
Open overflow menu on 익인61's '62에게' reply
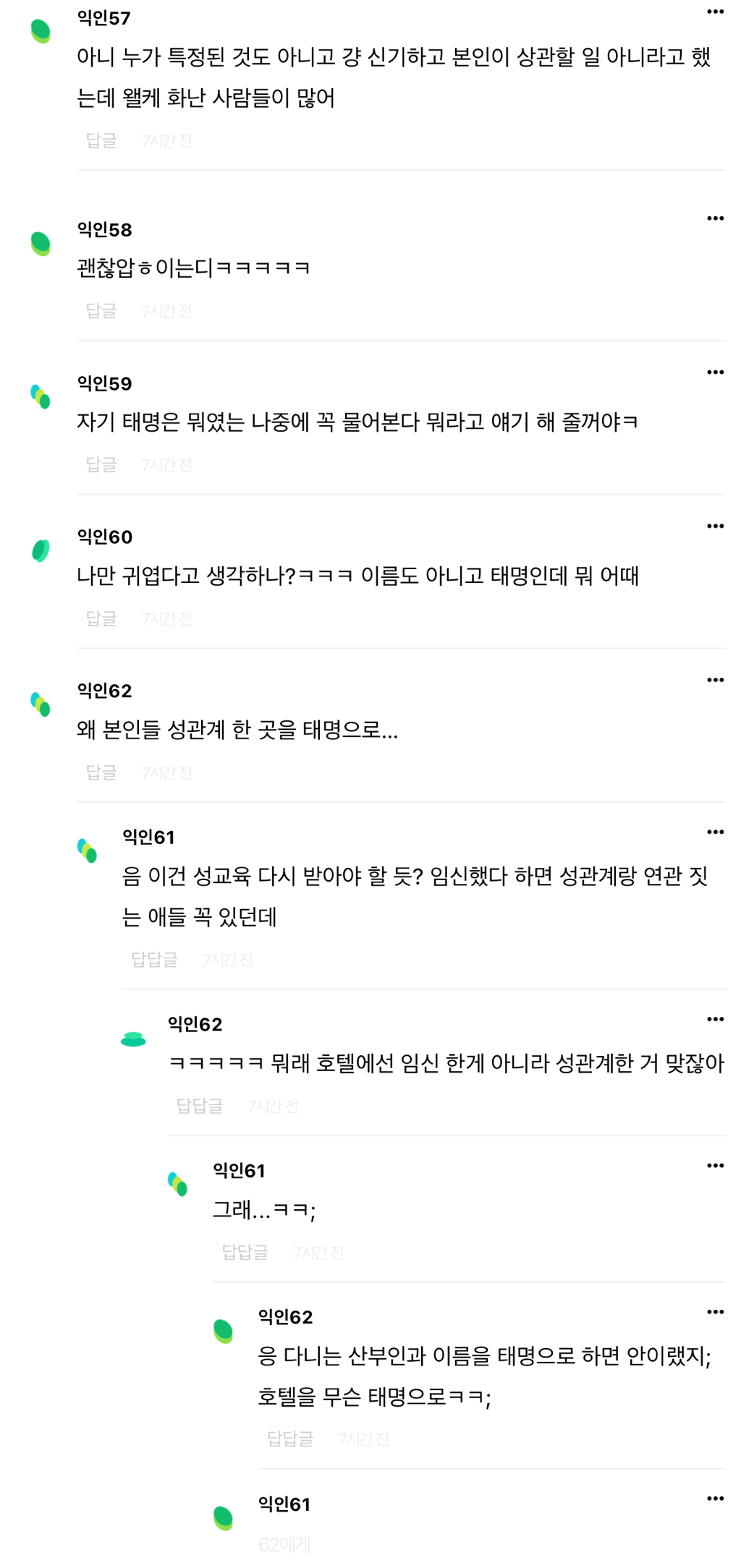point(715,1499)
